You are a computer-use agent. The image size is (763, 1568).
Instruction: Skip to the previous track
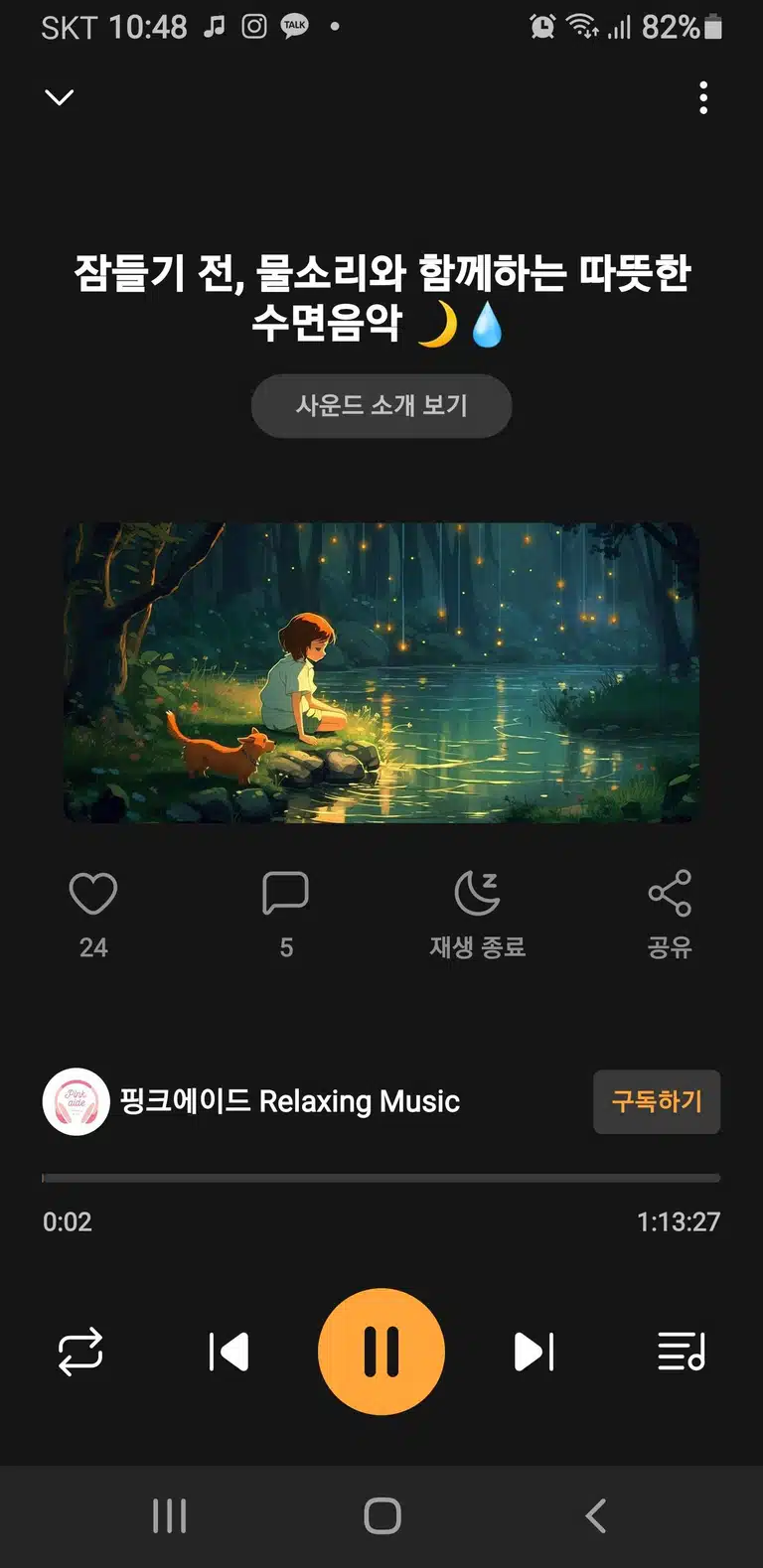click(x=229, y=1352)
